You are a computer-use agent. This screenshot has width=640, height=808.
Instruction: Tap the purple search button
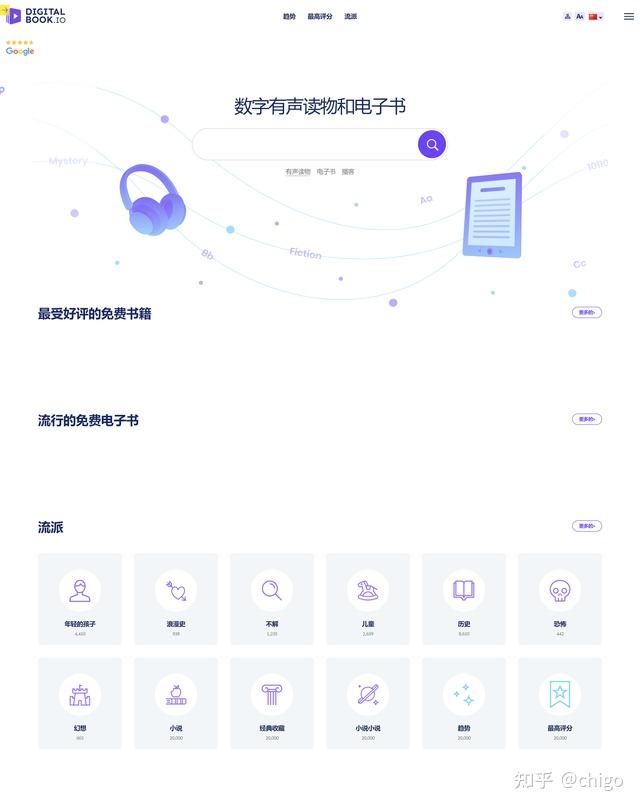(432, 144)
